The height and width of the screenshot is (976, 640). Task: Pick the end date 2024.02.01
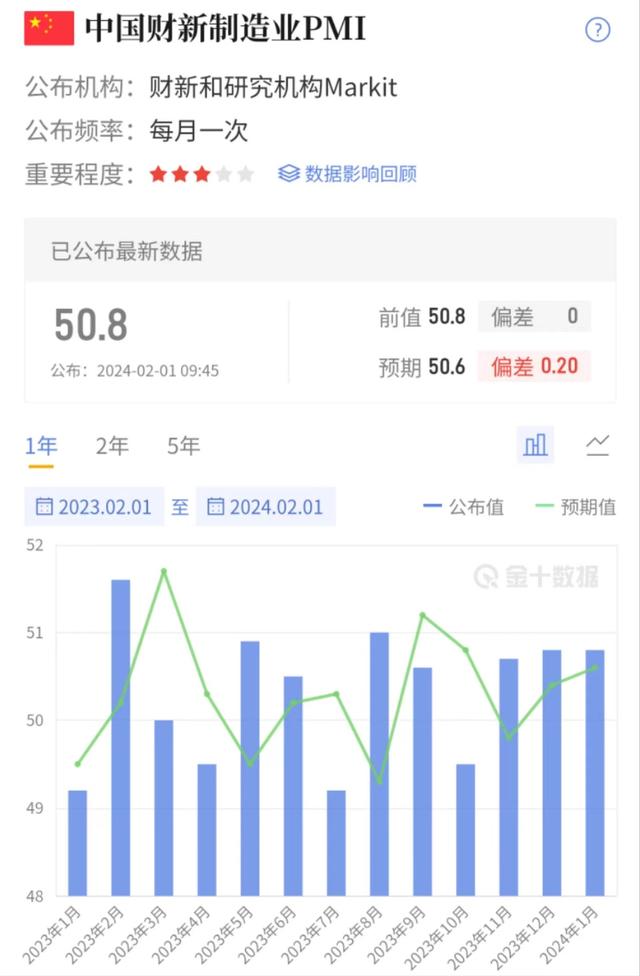266,507
